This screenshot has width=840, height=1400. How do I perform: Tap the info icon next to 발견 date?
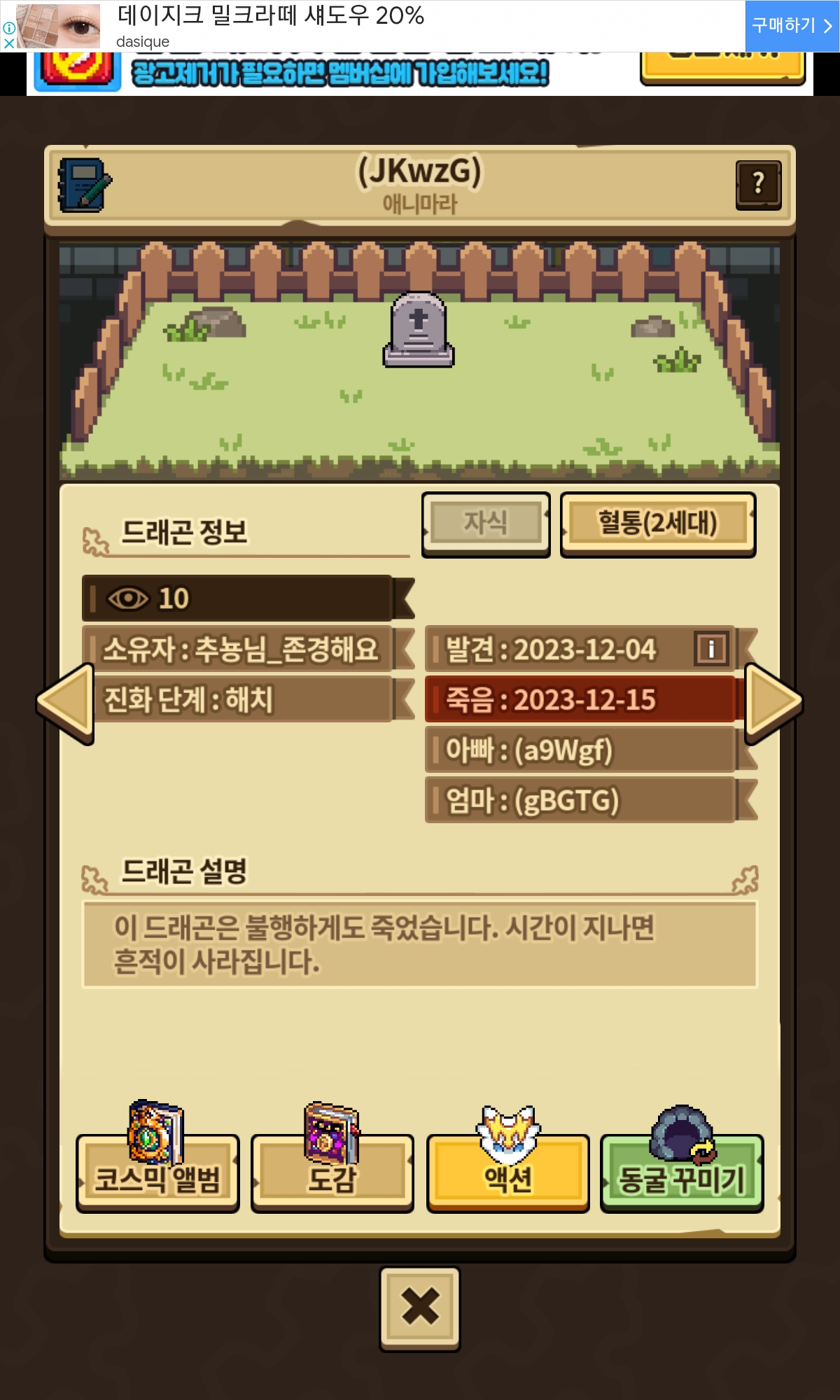pyautogui.click(x=710, y=649)
